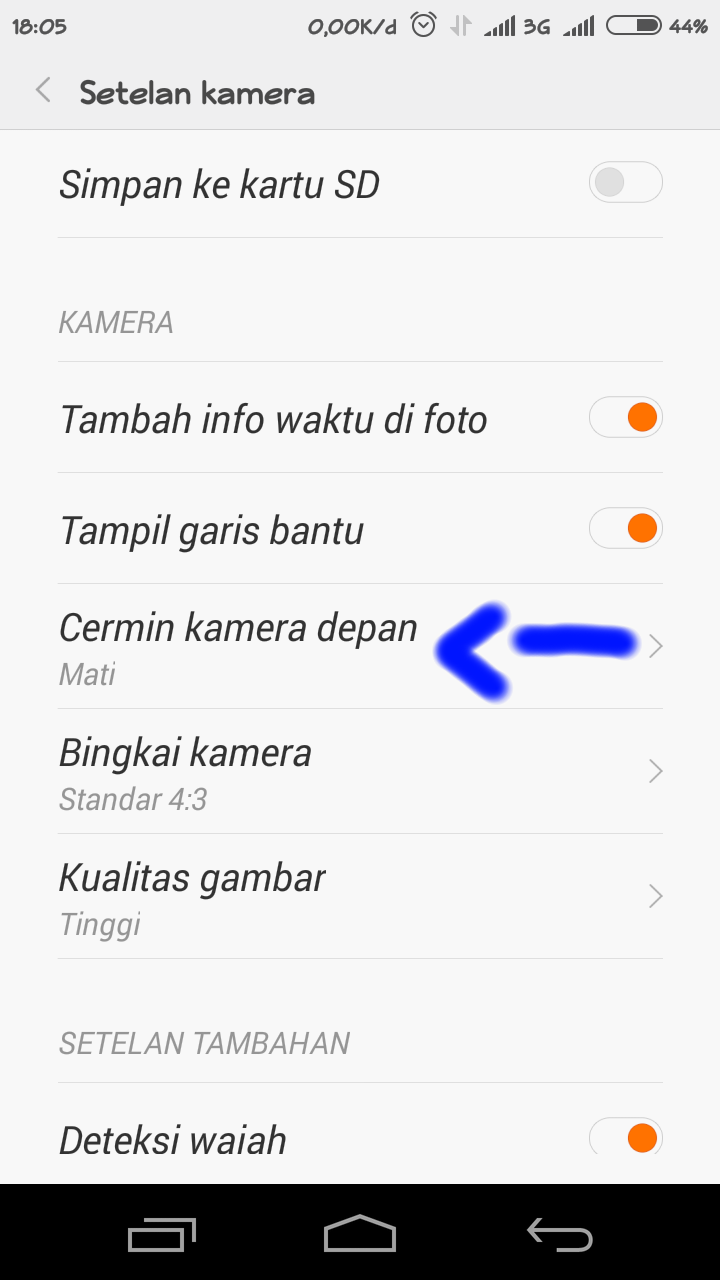Enable Simpan ke kartu SD

(625, 183)
